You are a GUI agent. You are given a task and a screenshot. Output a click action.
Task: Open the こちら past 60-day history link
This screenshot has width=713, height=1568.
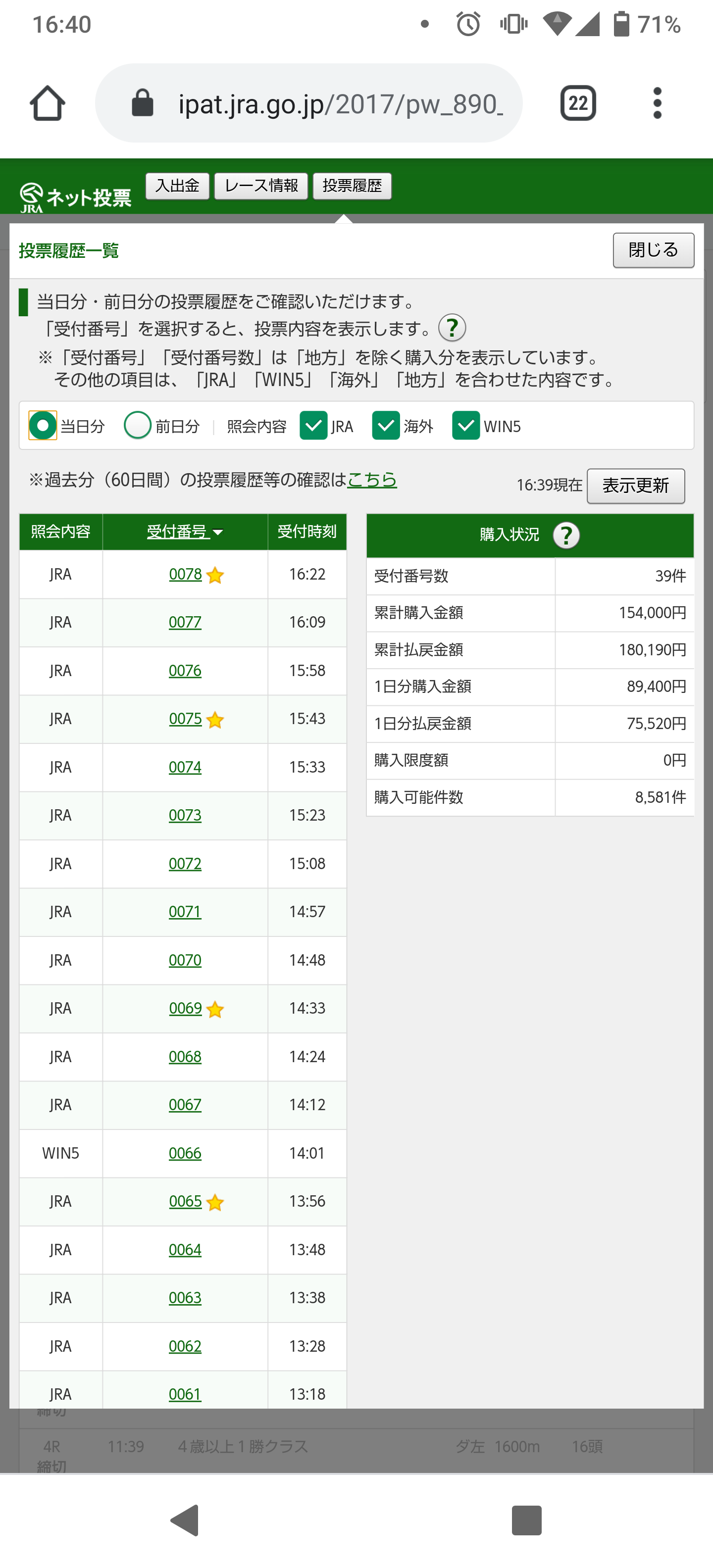[372, 480]
